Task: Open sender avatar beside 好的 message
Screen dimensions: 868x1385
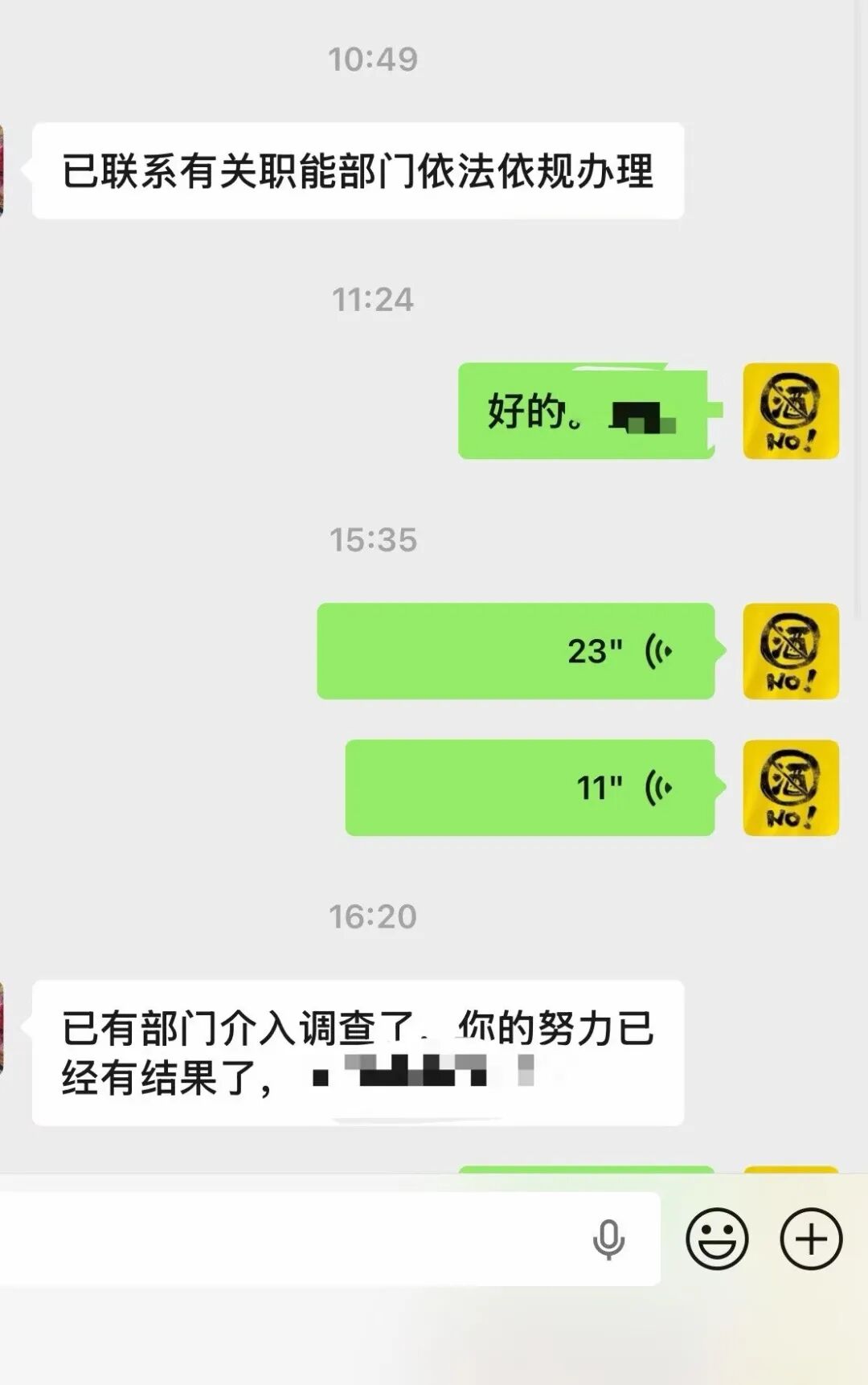Action: coord(791,411)
